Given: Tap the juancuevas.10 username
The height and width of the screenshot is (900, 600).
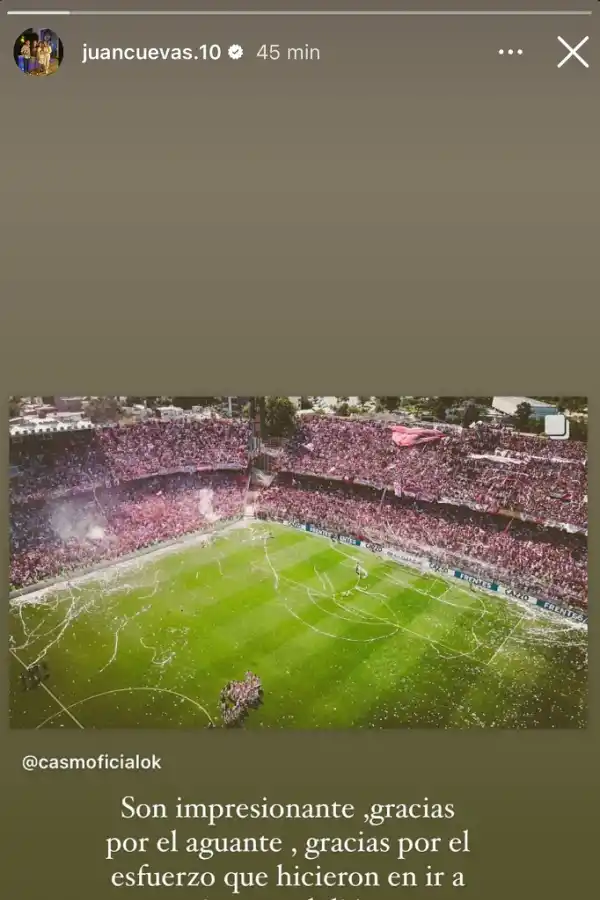Looking at the screenshot, I should (151, 52).
